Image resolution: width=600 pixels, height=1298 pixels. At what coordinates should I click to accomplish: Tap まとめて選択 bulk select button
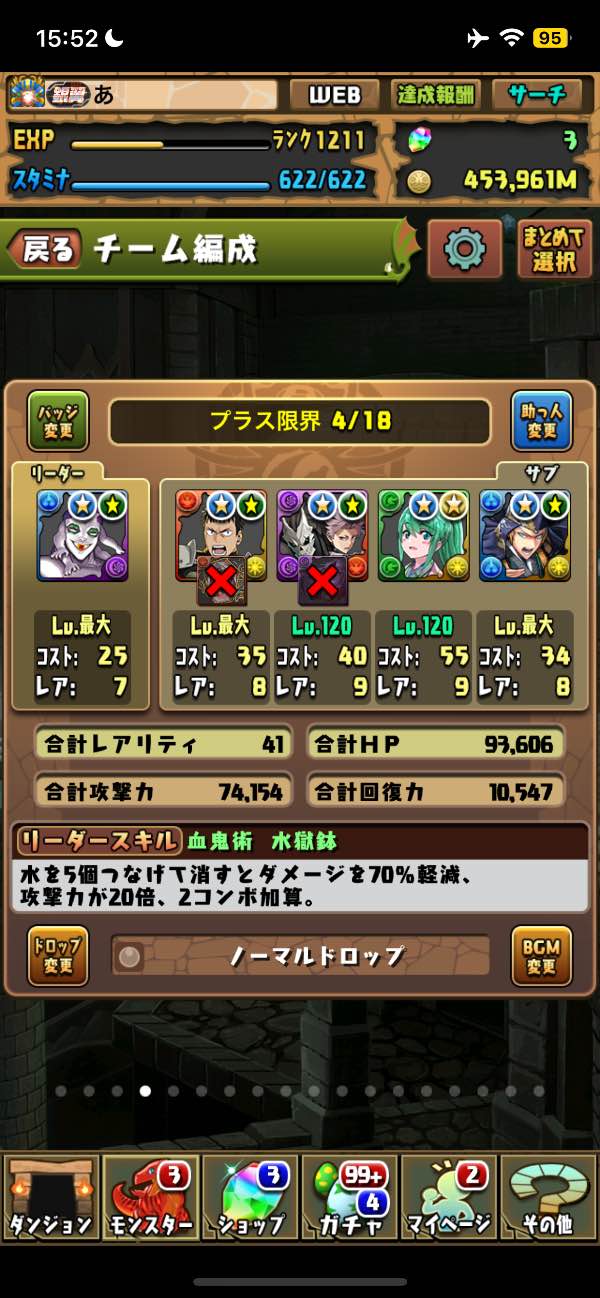(x=553, y=249)
